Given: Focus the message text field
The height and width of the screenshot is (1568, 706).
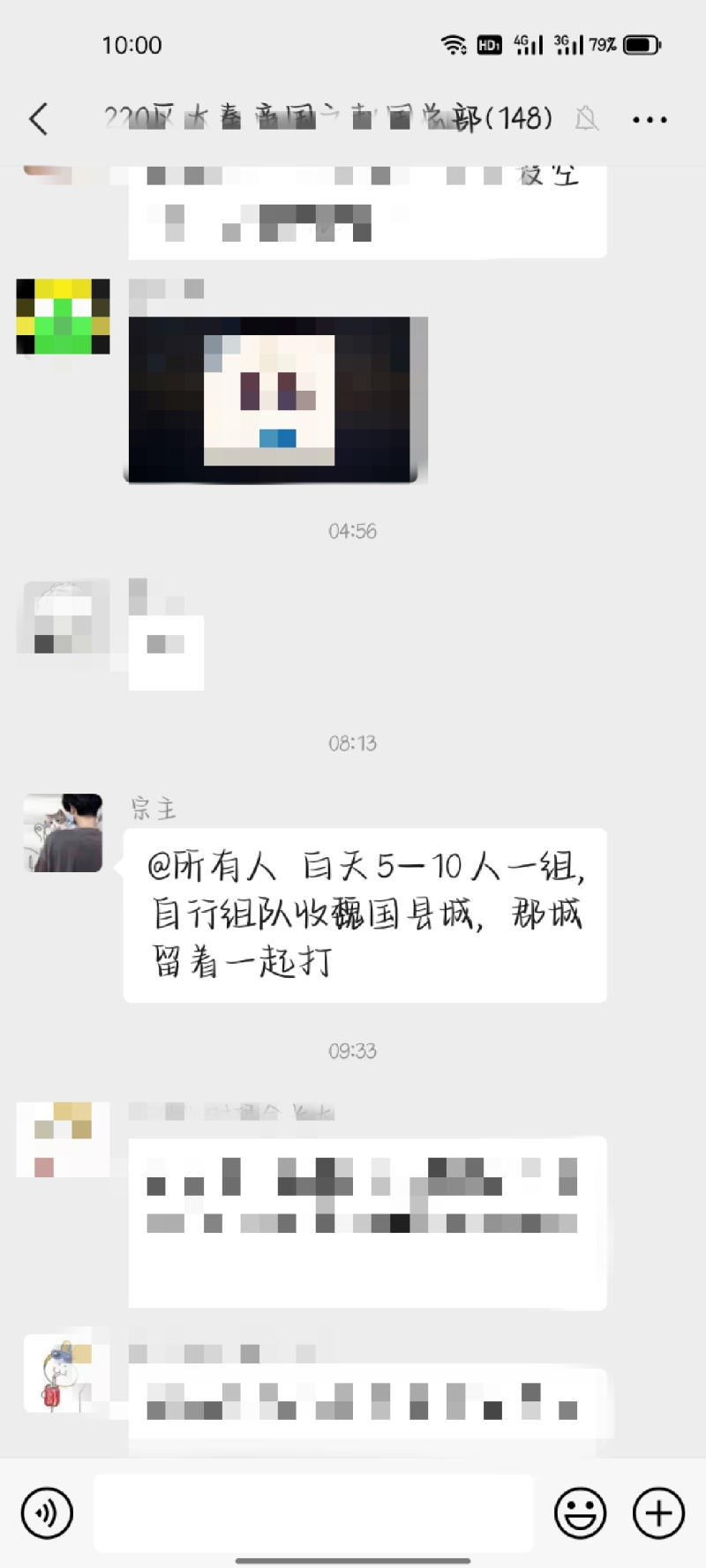Looking at the screenshot, I should [x=313, y=1513].
